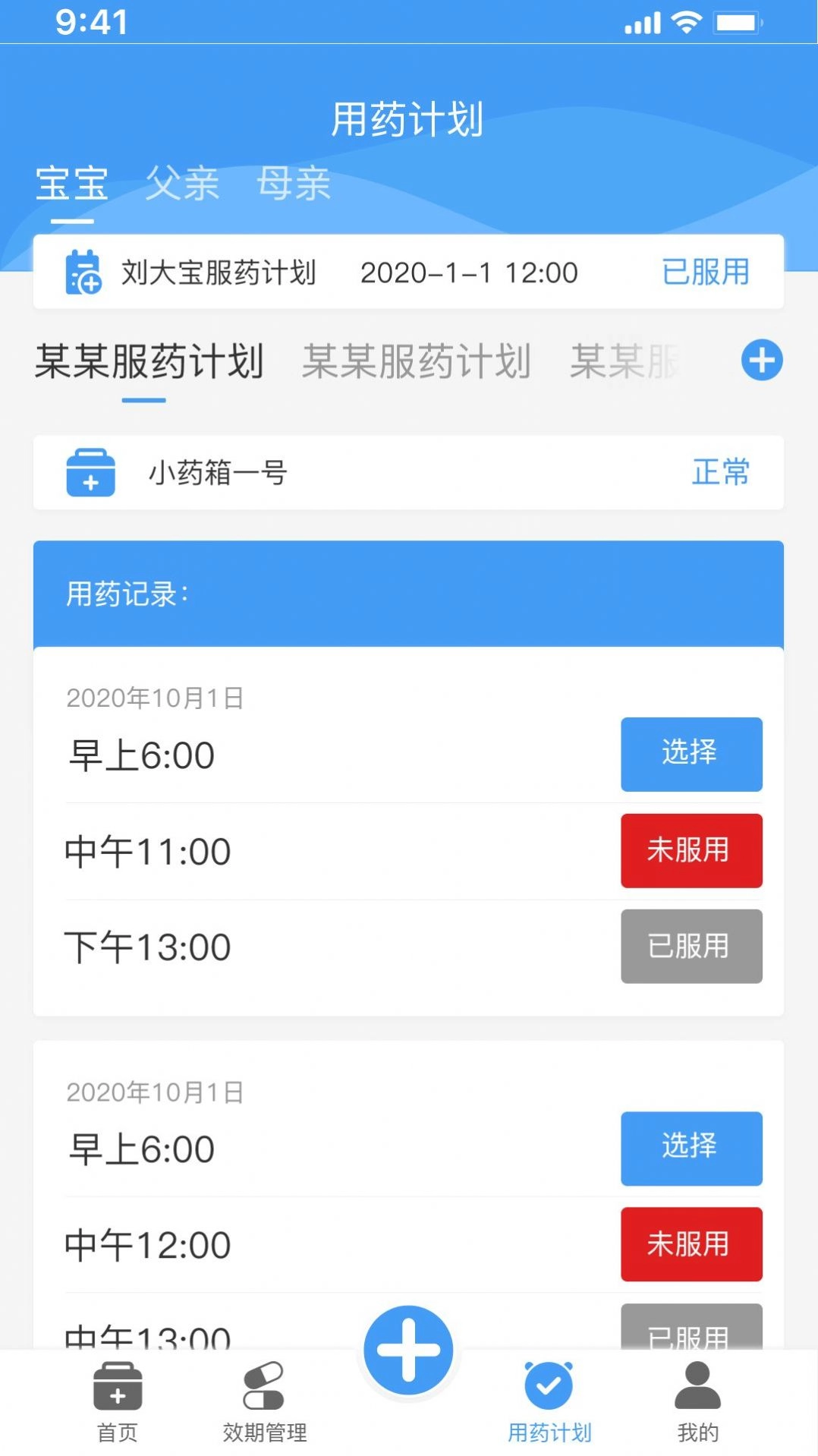The image size is (818, 1456).
Task: Tap the medicine box icon next to 小药箱一号
Action: 89,473
